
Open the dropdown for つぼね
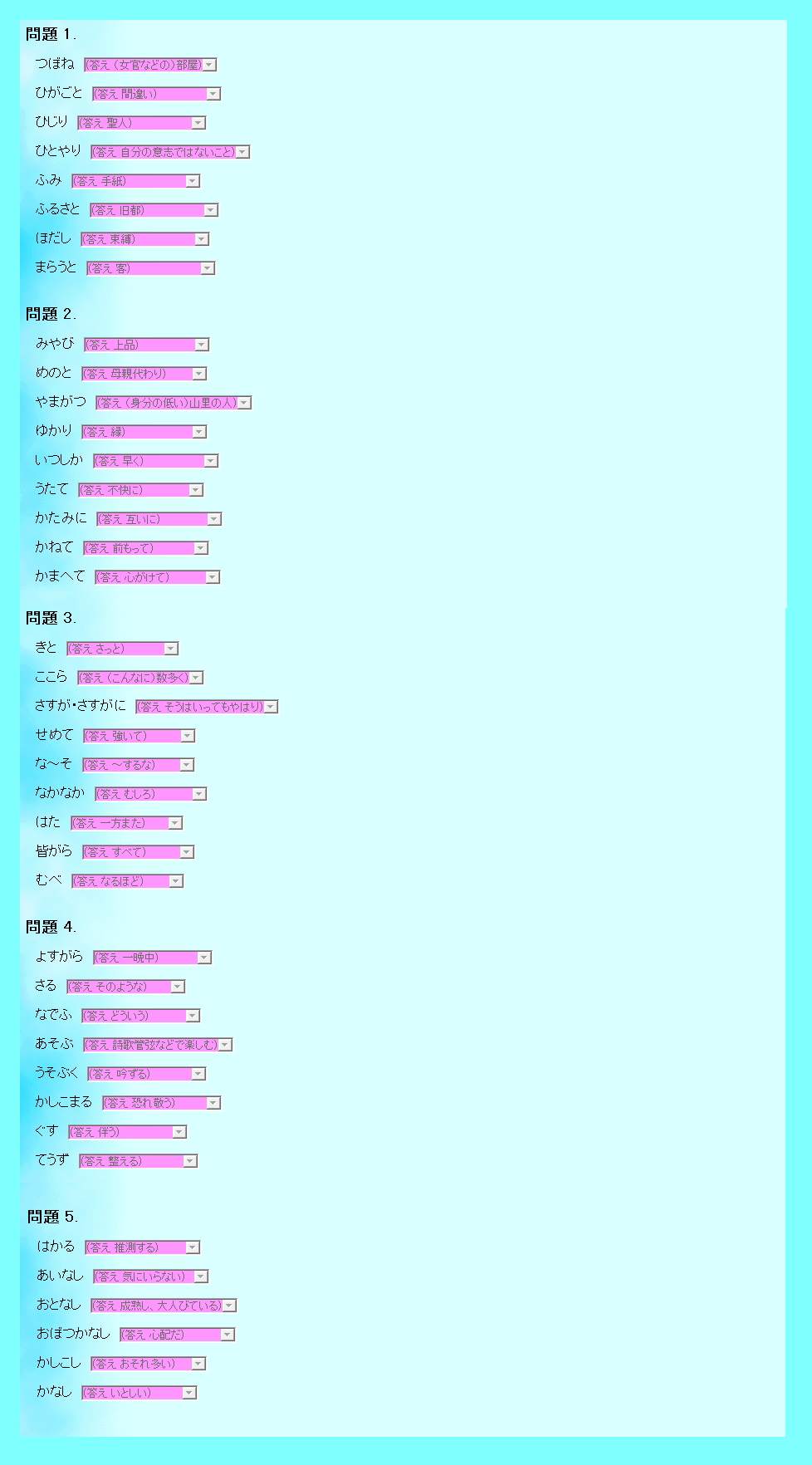coord(150,65)
